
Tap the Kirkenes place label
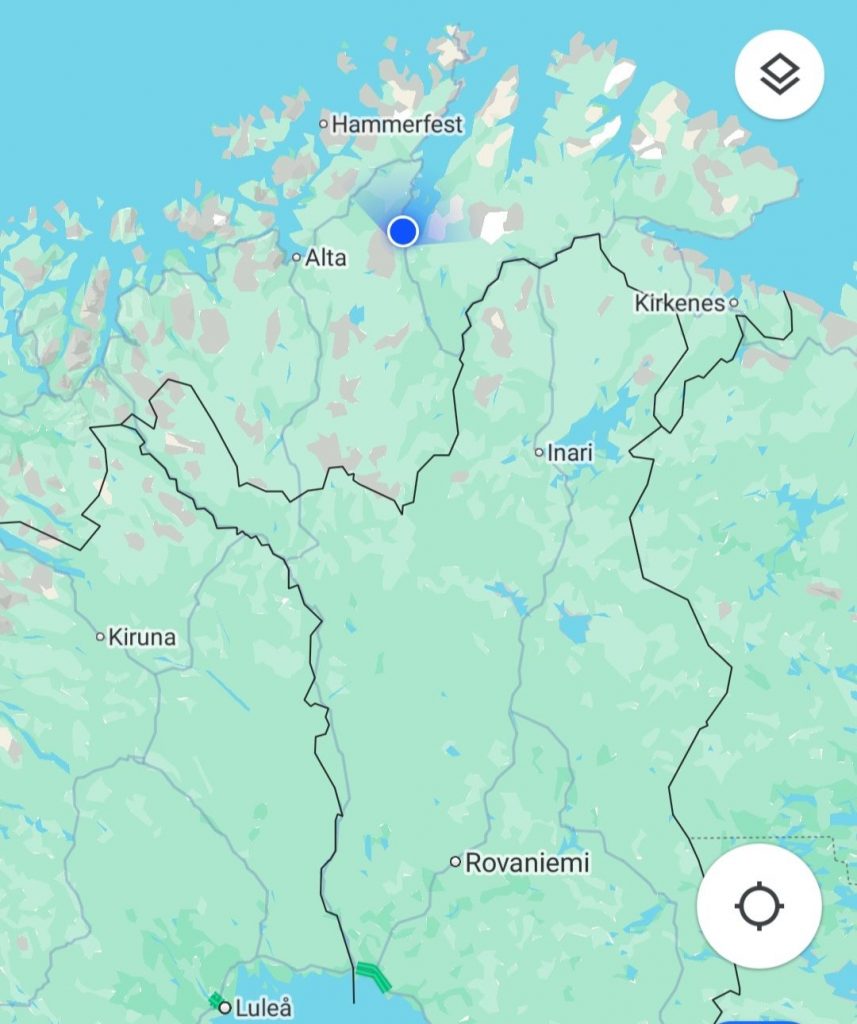[679, 303]
